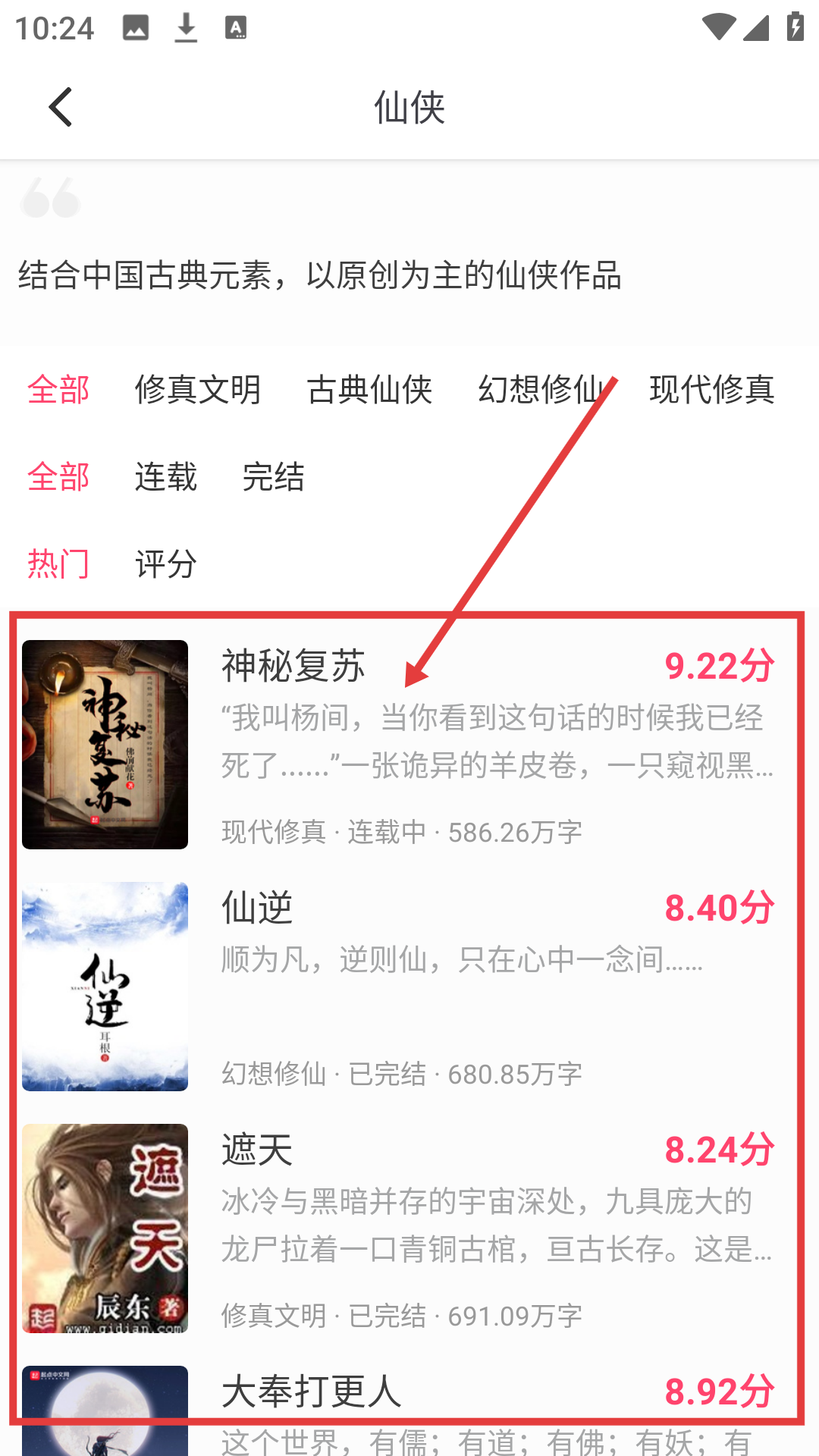The height and width of the screenshot is (1456, 819).
Task: Sort books by 热门 popularity
Action: 58,564
